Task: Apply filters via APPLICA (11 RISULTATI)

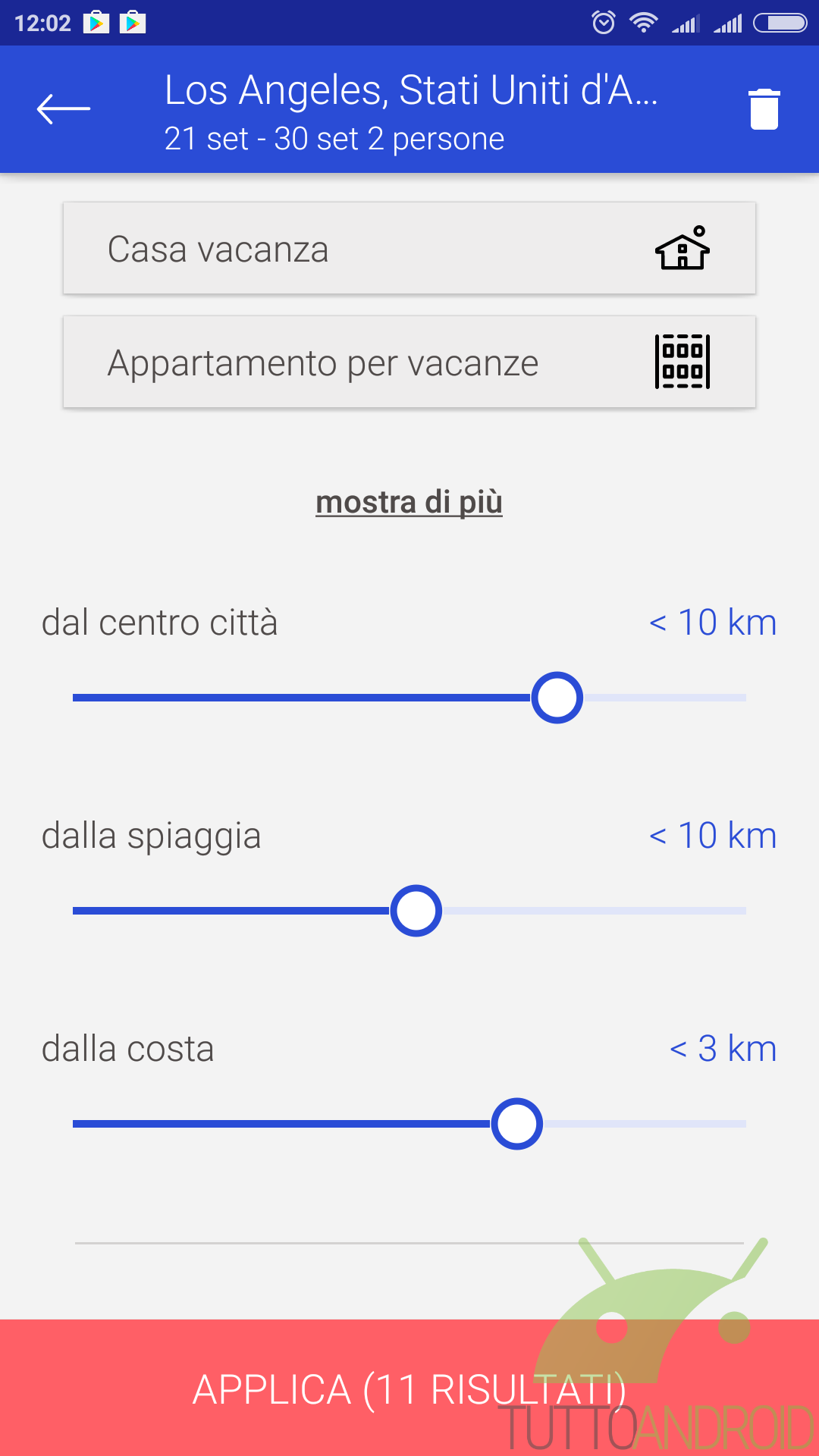Action: pos(409,1388)
